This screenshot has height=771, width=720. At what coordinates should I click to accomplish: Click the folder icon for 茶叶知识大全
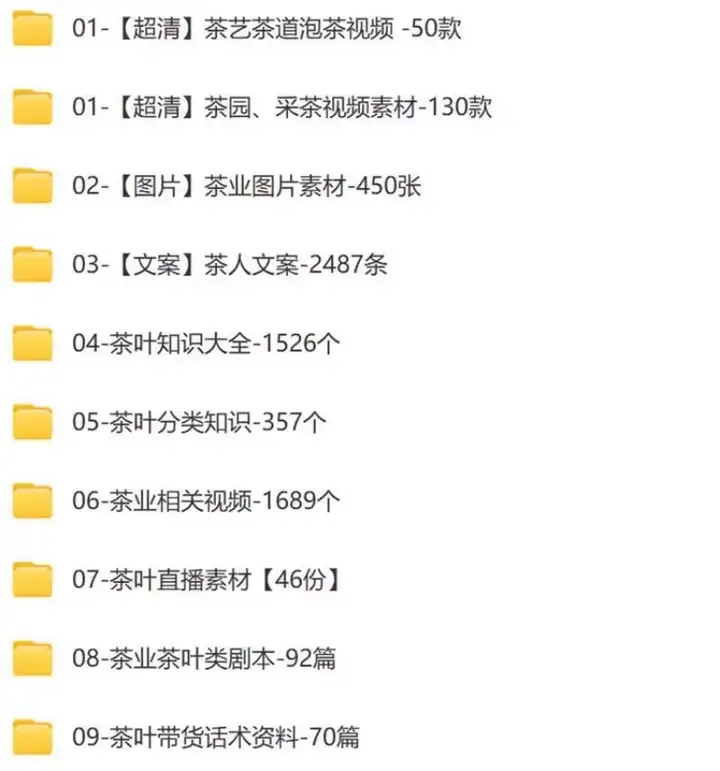33,343
